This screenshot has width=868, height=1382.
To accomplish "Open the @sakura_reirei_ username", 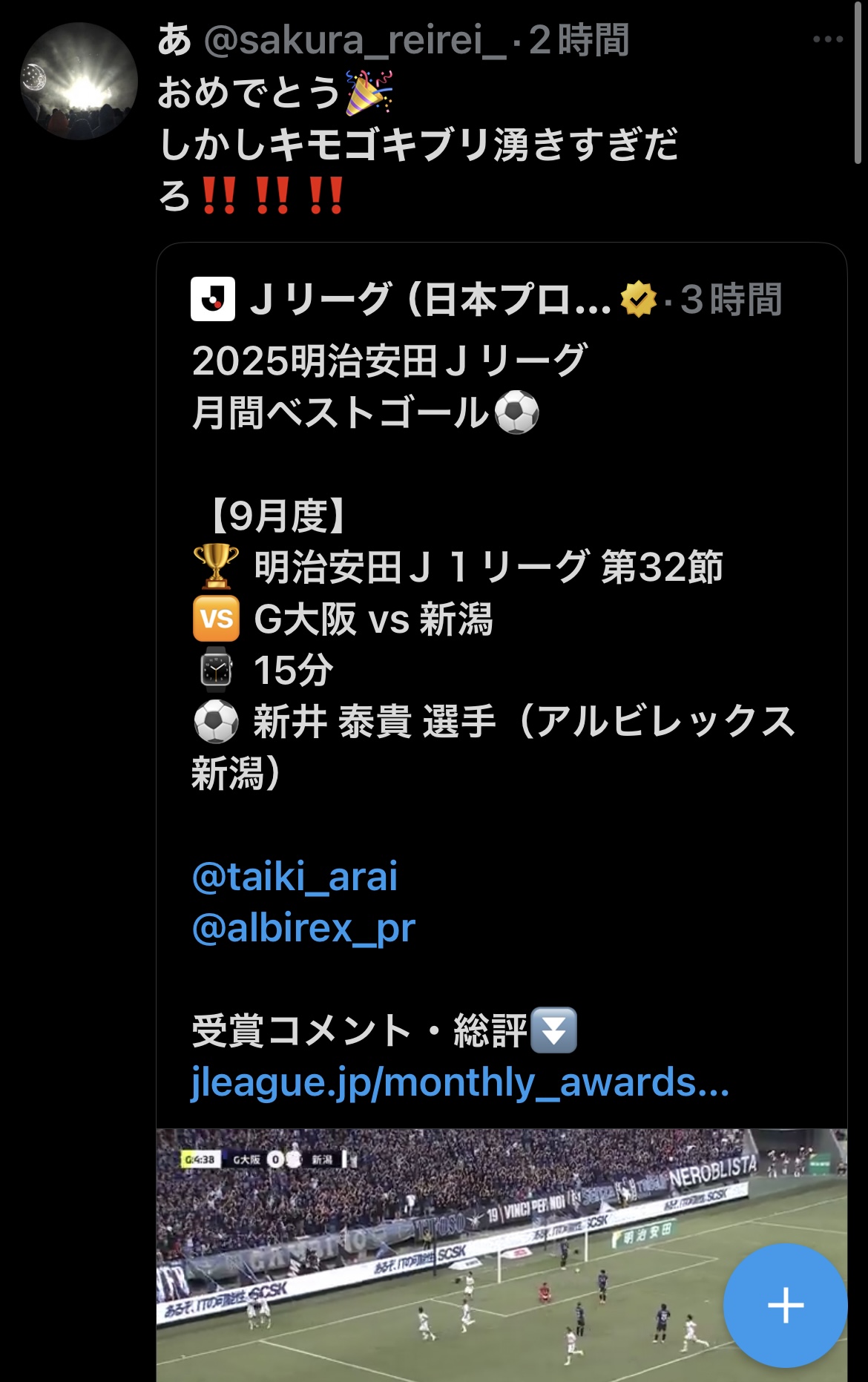I will [355, 40].
